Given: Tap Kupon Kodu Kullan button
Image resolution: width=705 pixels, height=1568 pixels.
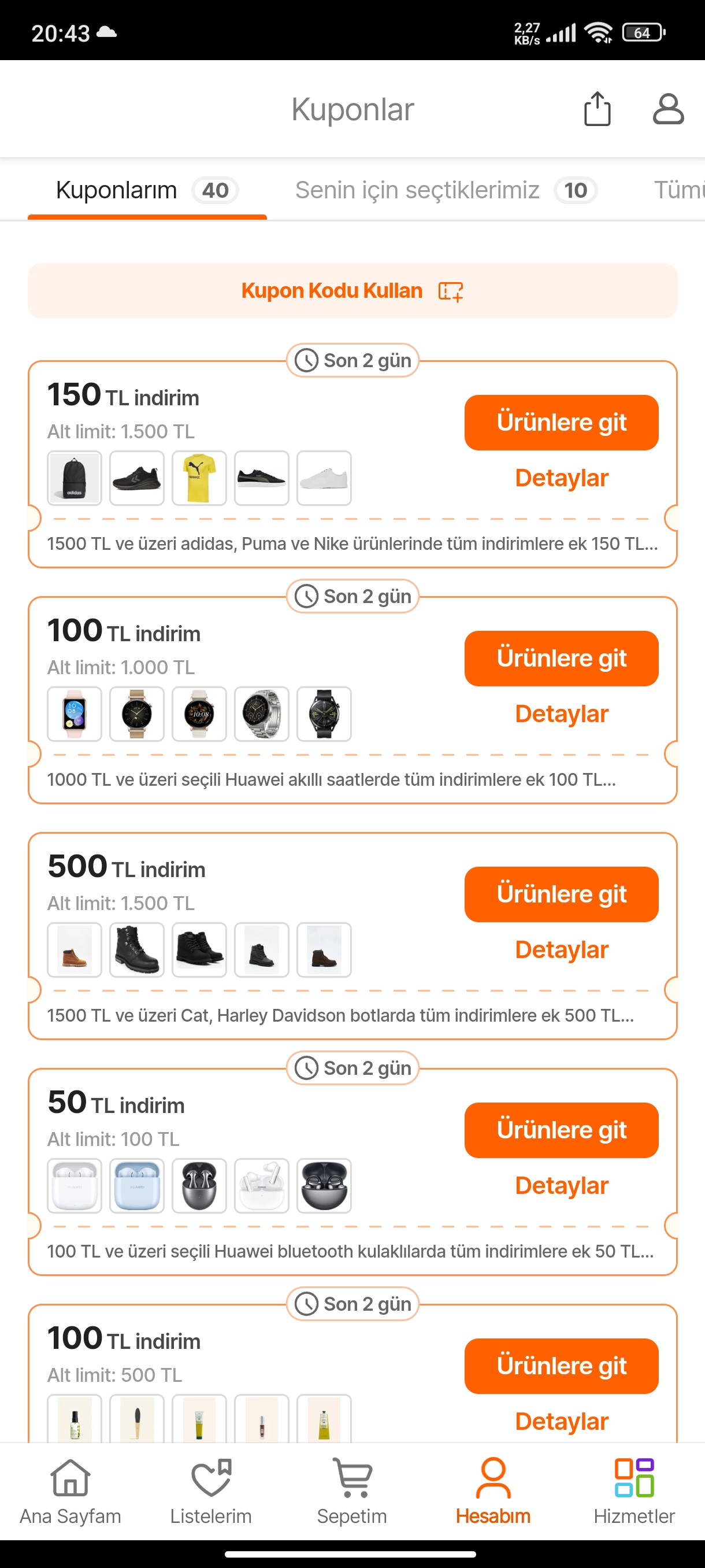Looking at the screenshot, I should click(x=352, y=291).
